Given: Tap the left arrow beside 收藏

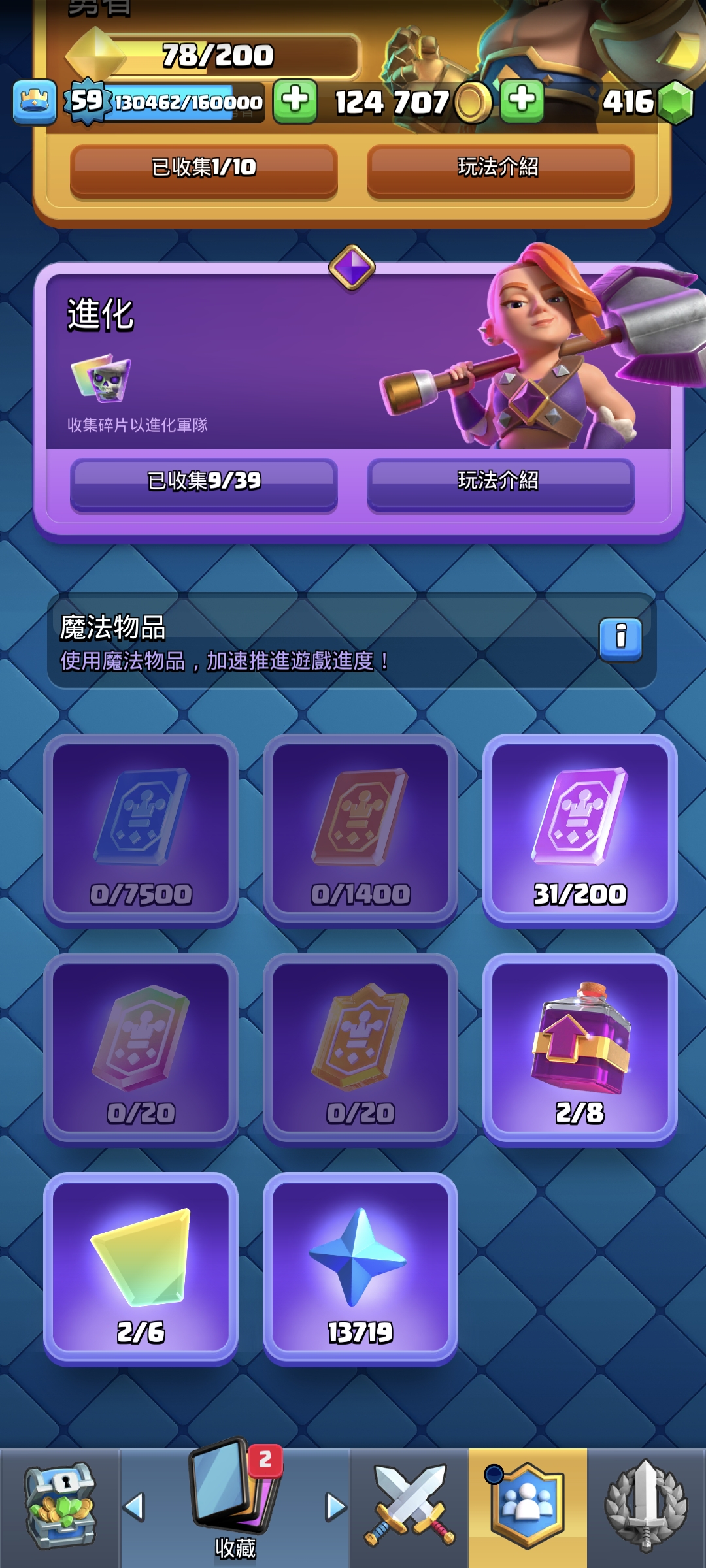Looking at the screenshot, I should (135, 1507).
